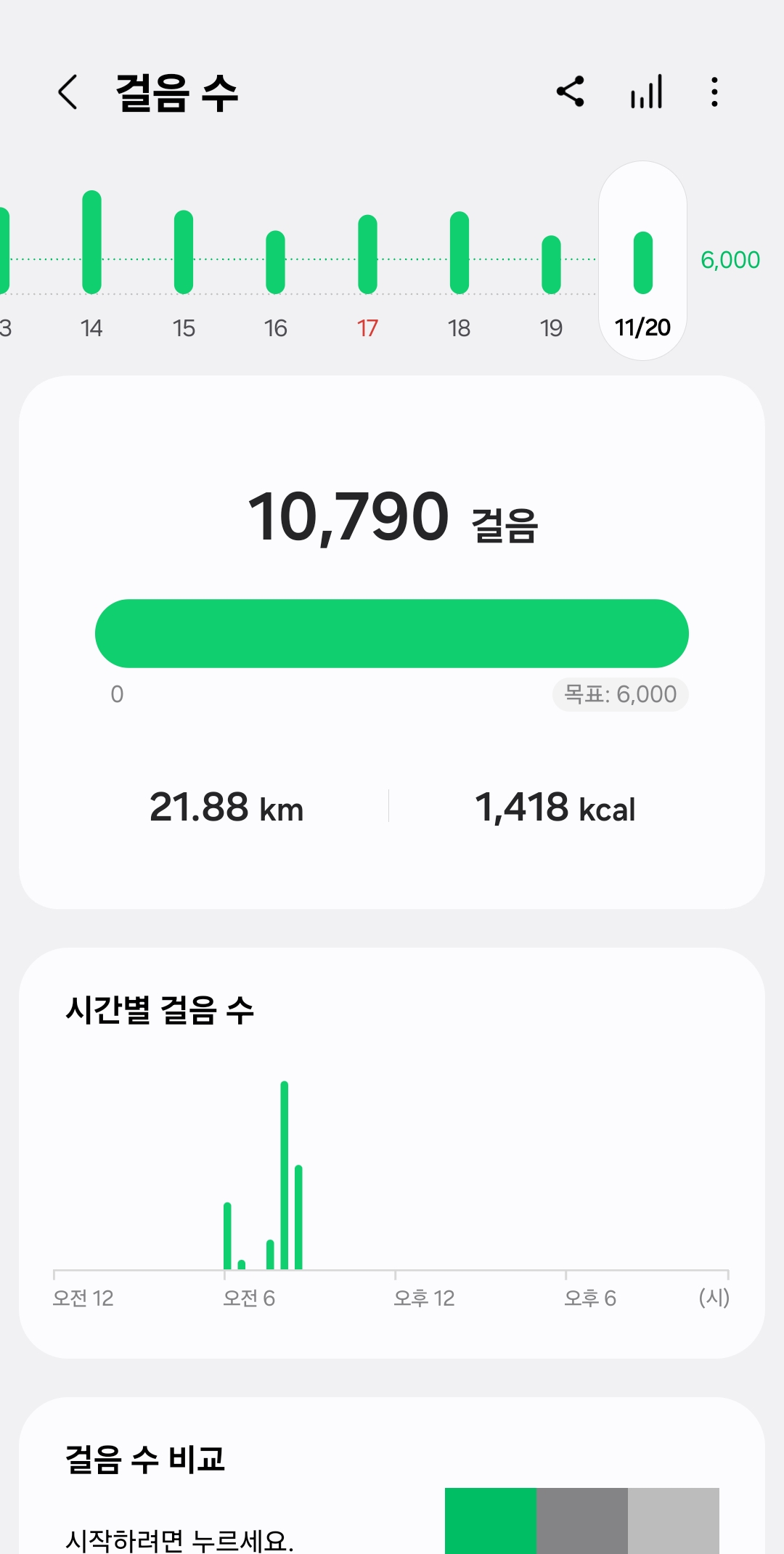Viewport: 784px width, 1554px height.
Task: Select day 16 in the date chart
Action: (276, 261)
